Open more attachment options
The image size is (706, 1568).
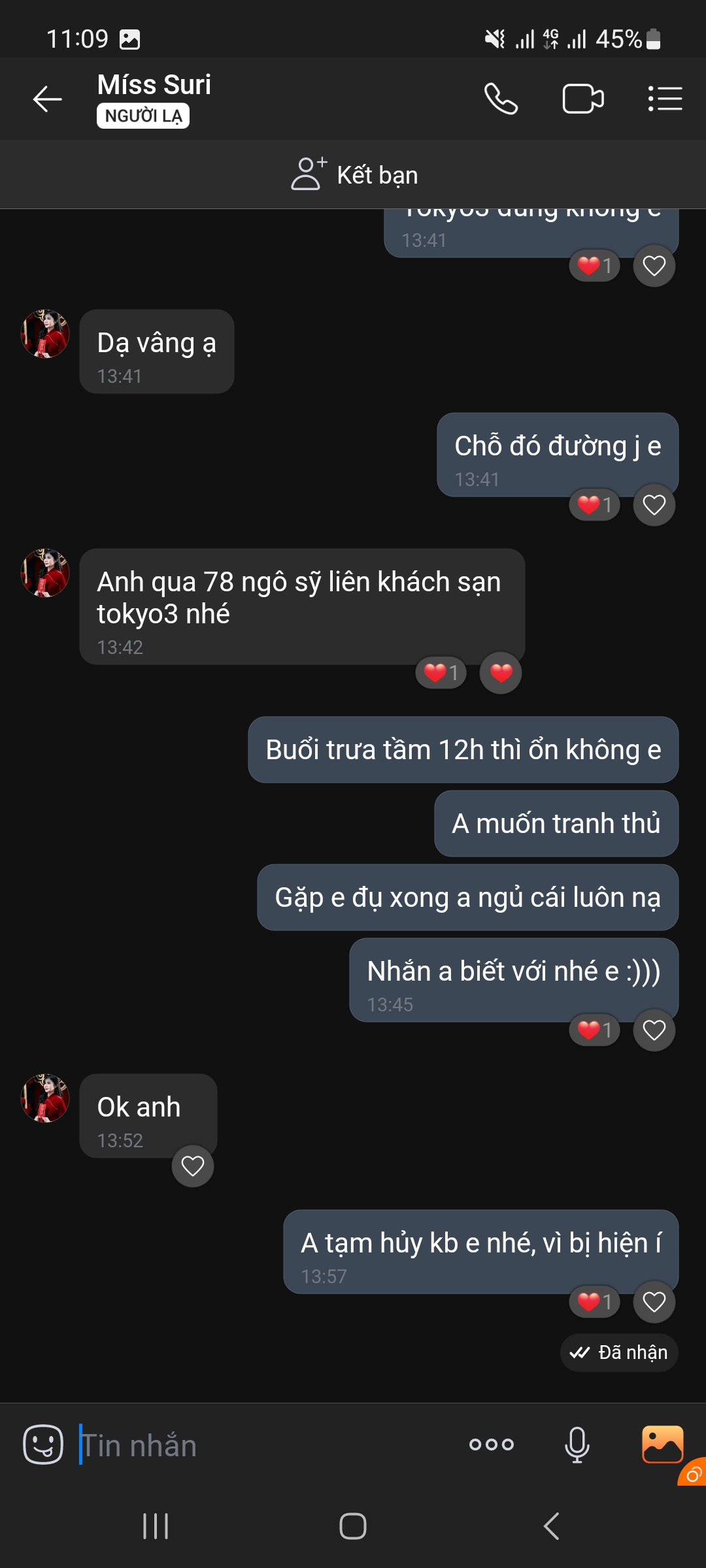(492, 1445)
